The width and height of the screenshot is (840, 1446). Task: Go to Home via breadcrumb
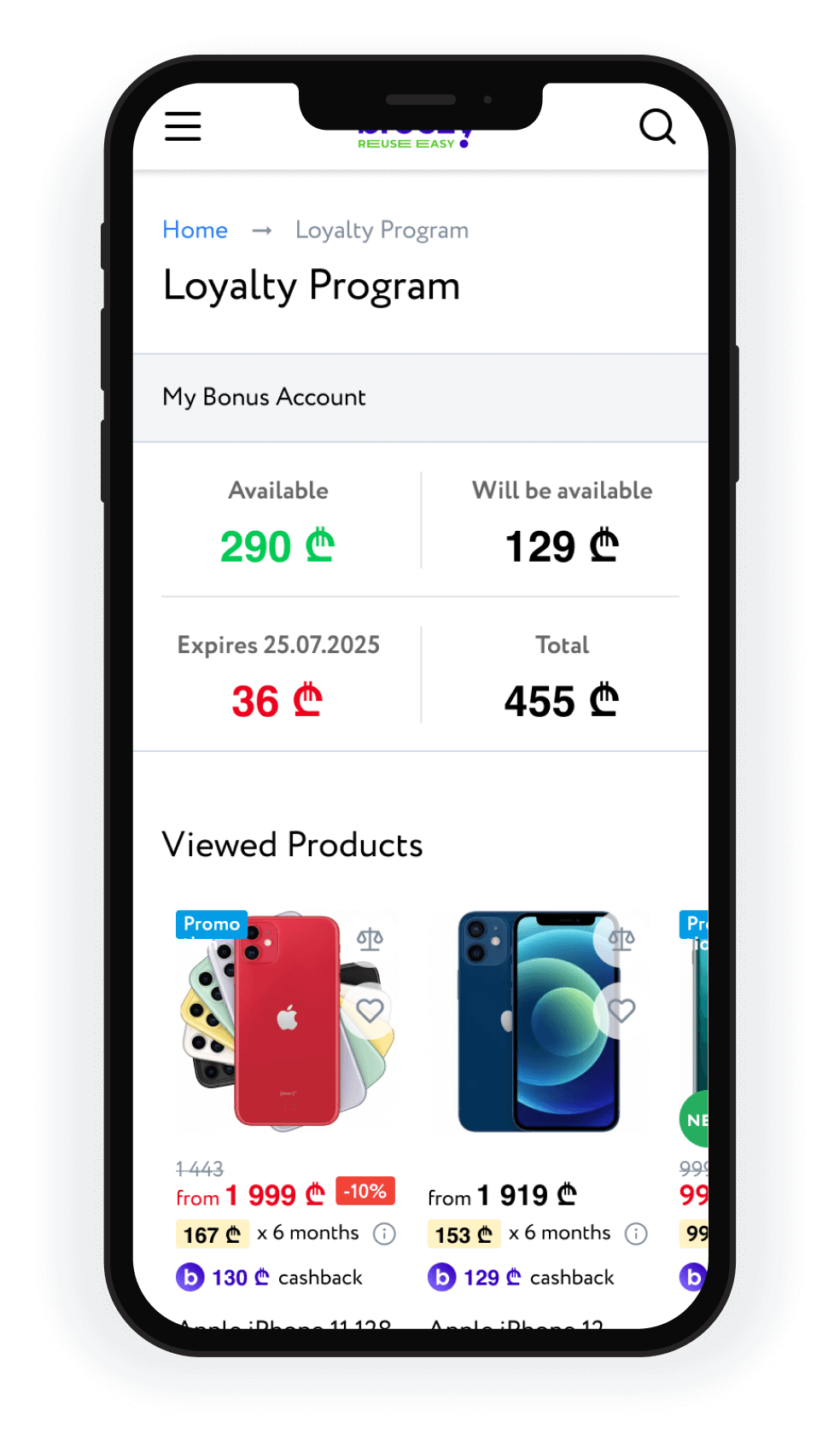(195, 230)
